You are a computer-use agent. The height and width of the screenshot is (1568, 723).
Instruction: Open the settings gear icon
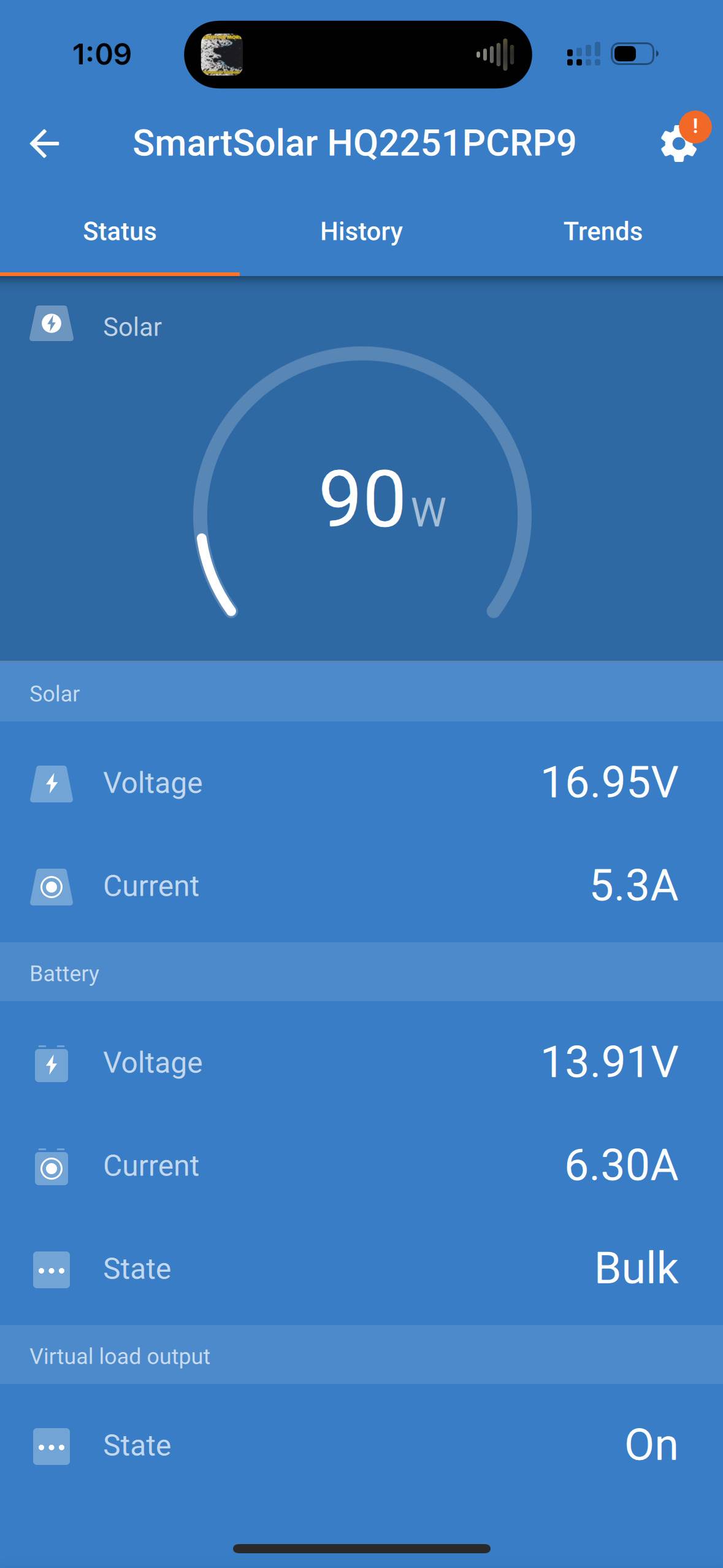678,144
